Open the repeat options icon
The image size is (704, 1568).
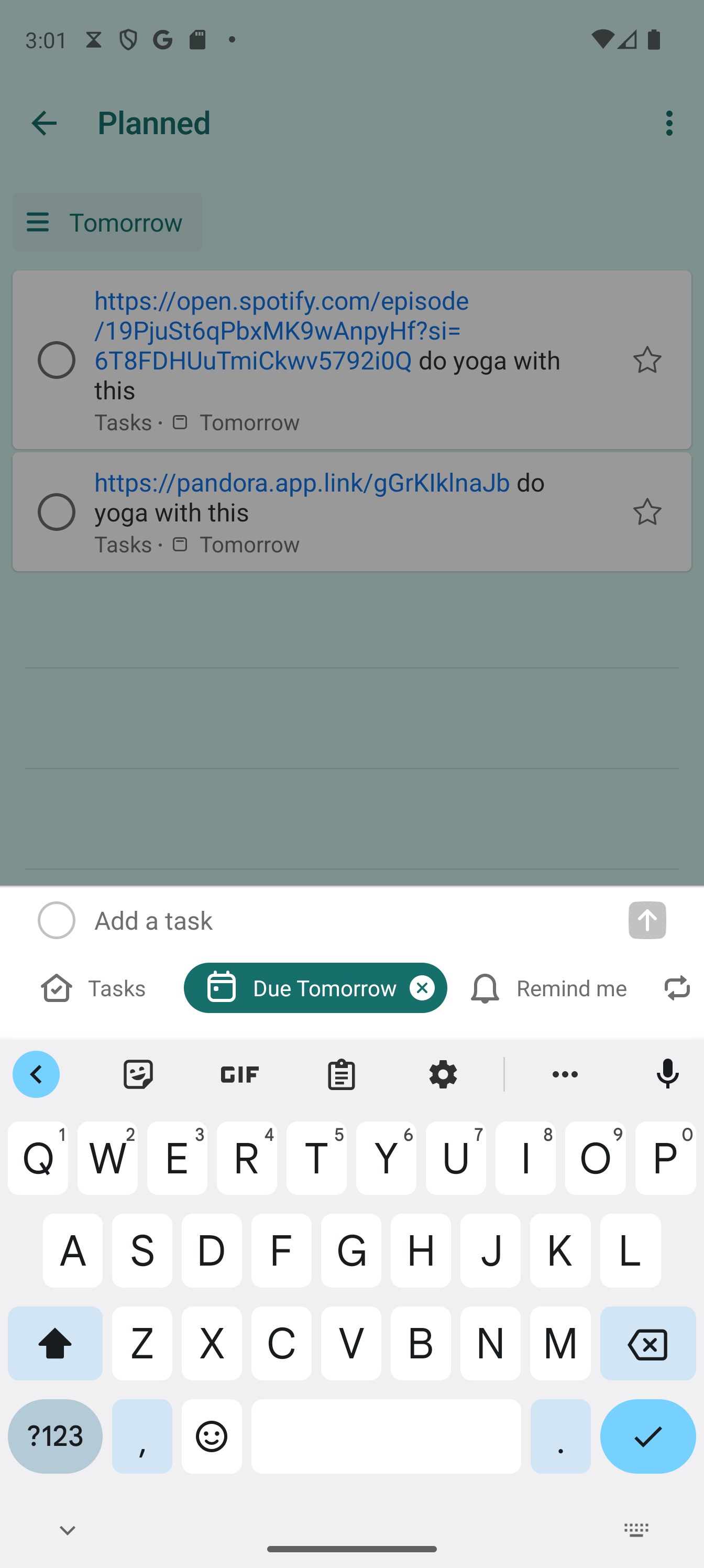tap(677, 988)
